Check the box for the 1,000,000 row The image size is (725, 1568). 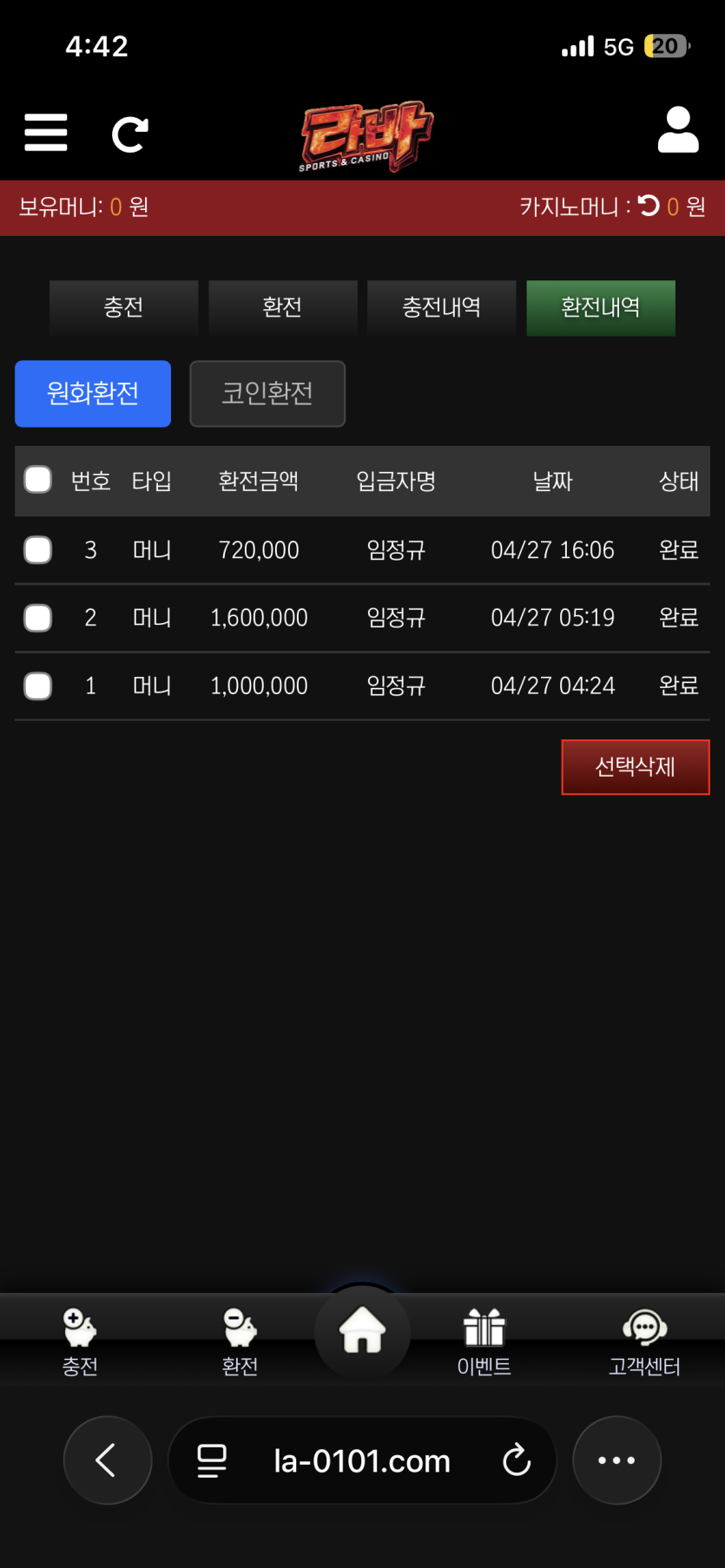click(x=38, y=686)
